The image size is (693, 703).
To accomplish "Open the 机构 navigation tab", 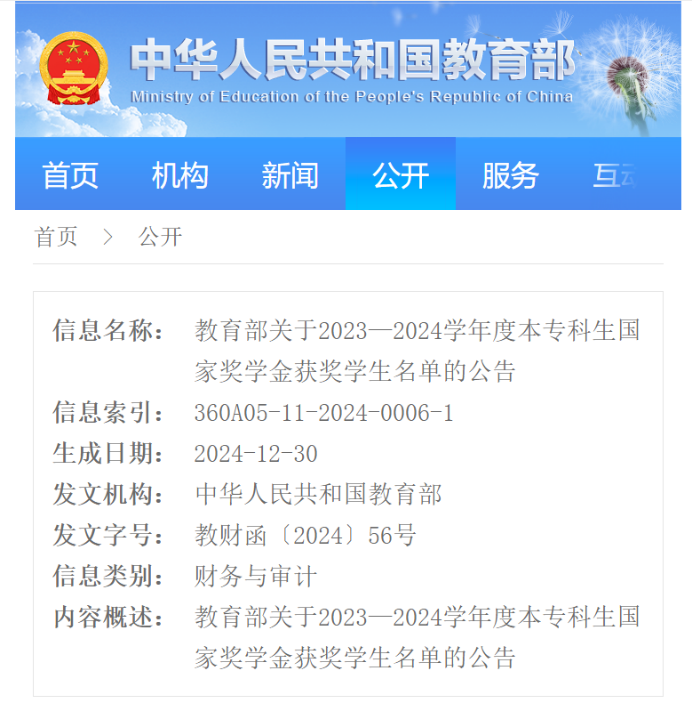I will coord(180,175).
